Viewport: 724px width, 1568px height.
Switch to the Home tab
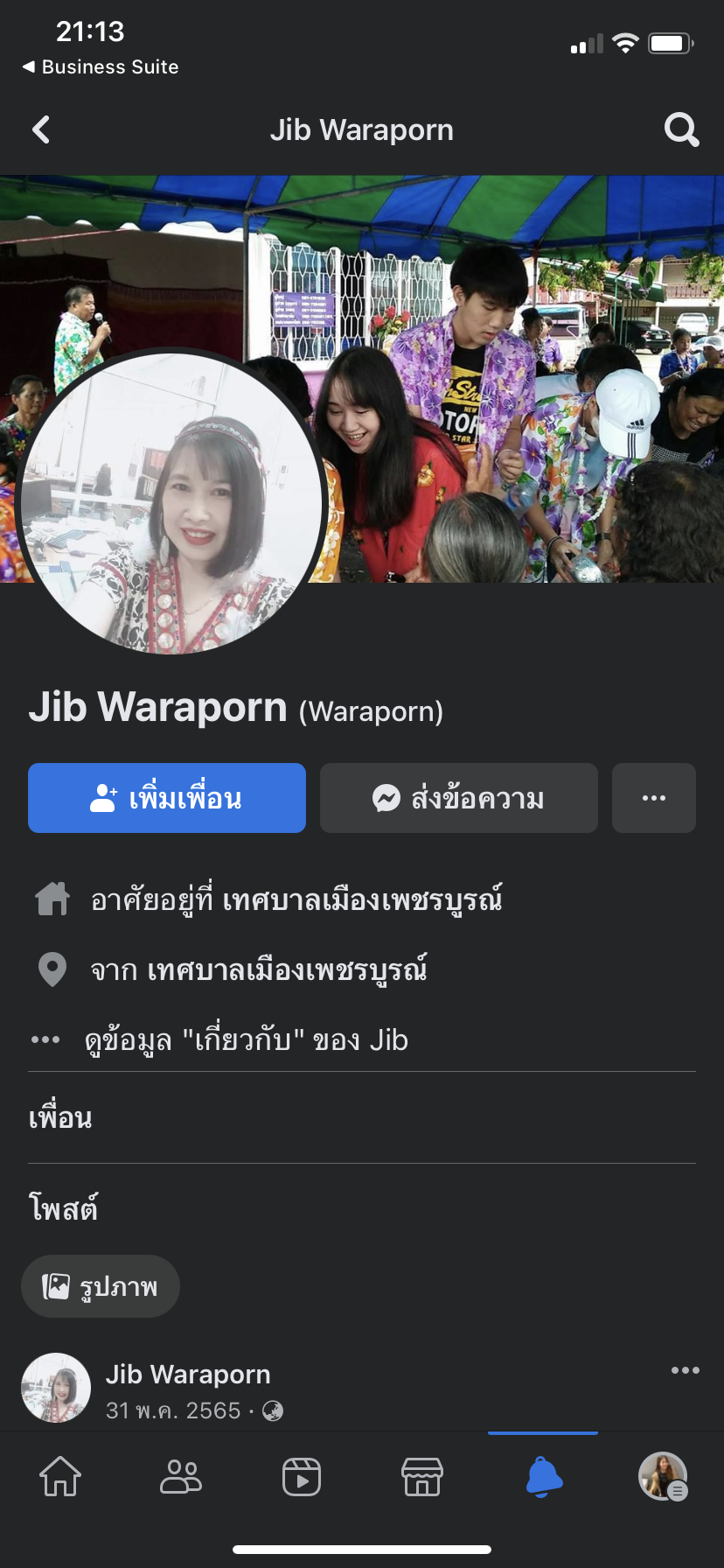60,1478
